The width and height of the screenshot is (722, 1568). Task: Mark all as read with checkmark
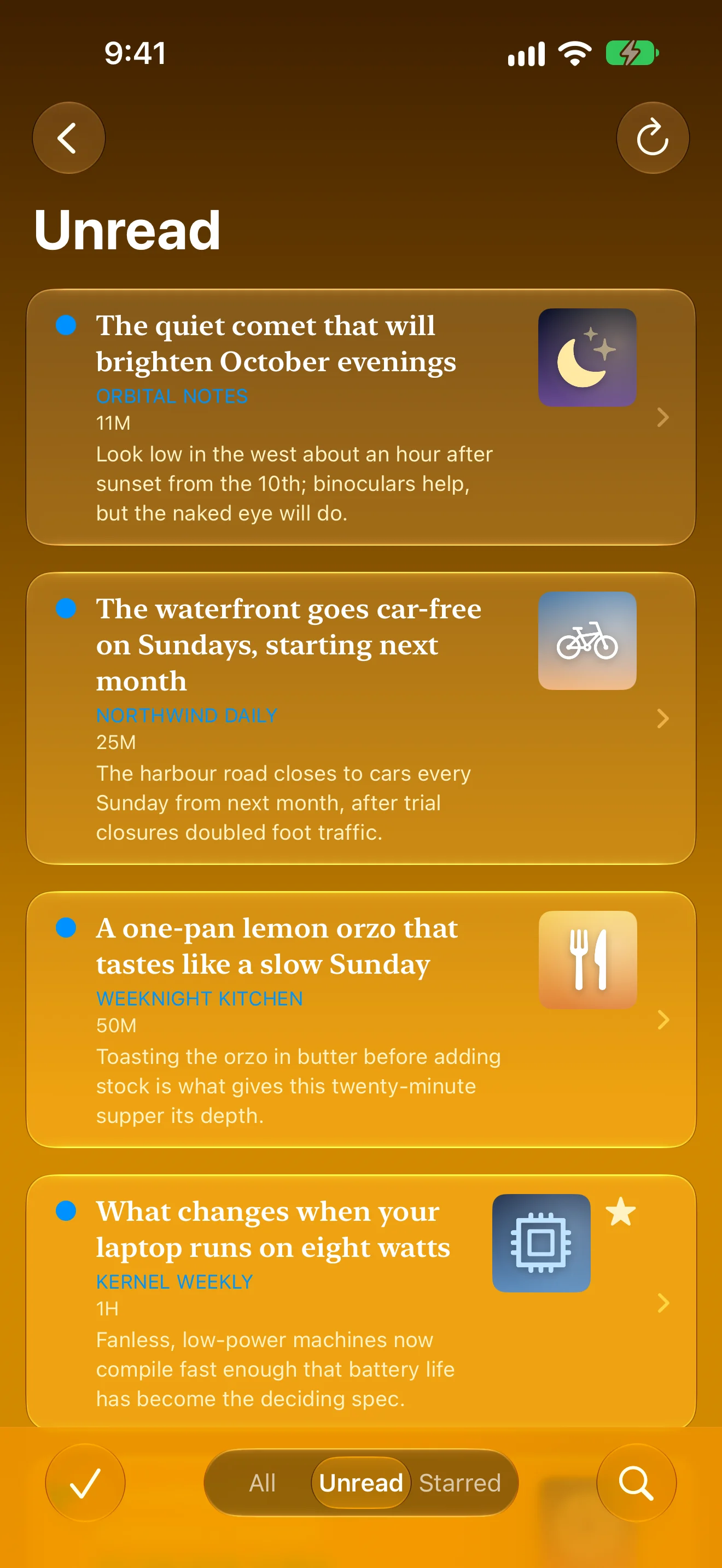[85, 1482]
